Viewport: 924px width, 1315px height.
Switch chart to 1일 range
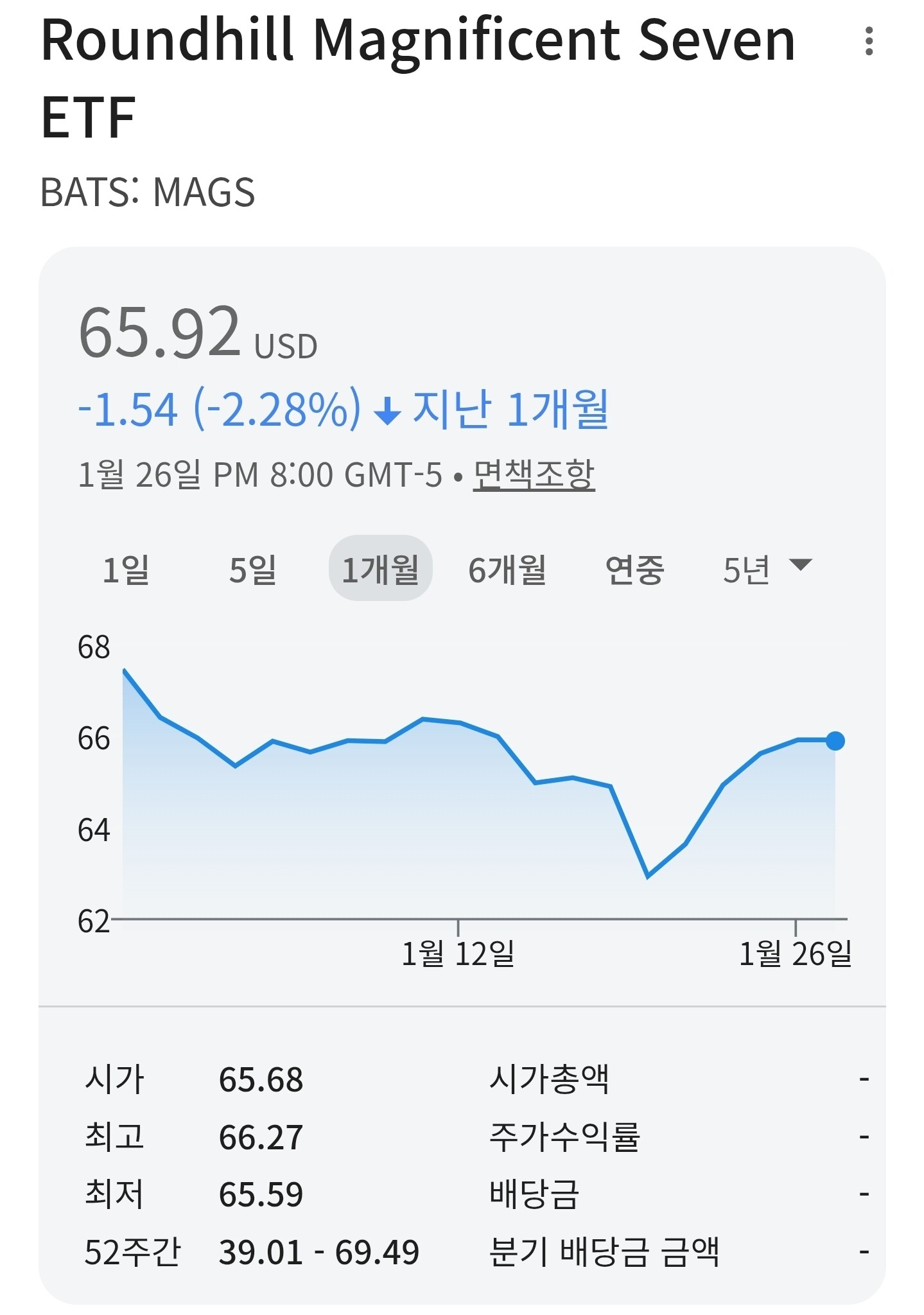click(126, 570)
